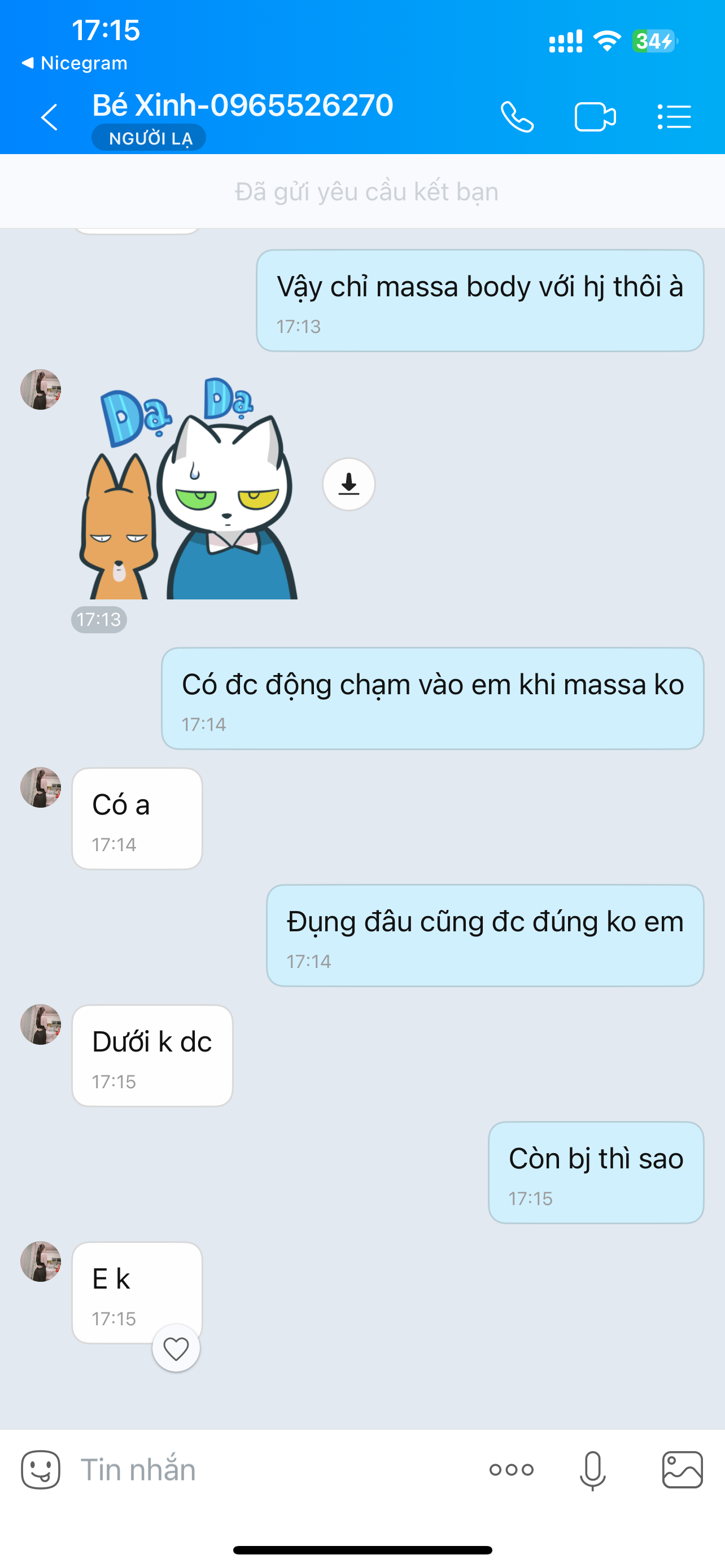This screenshot has height=1568, width=725.
Task: Open the photo gallery picker
Action: [683, 1470]
